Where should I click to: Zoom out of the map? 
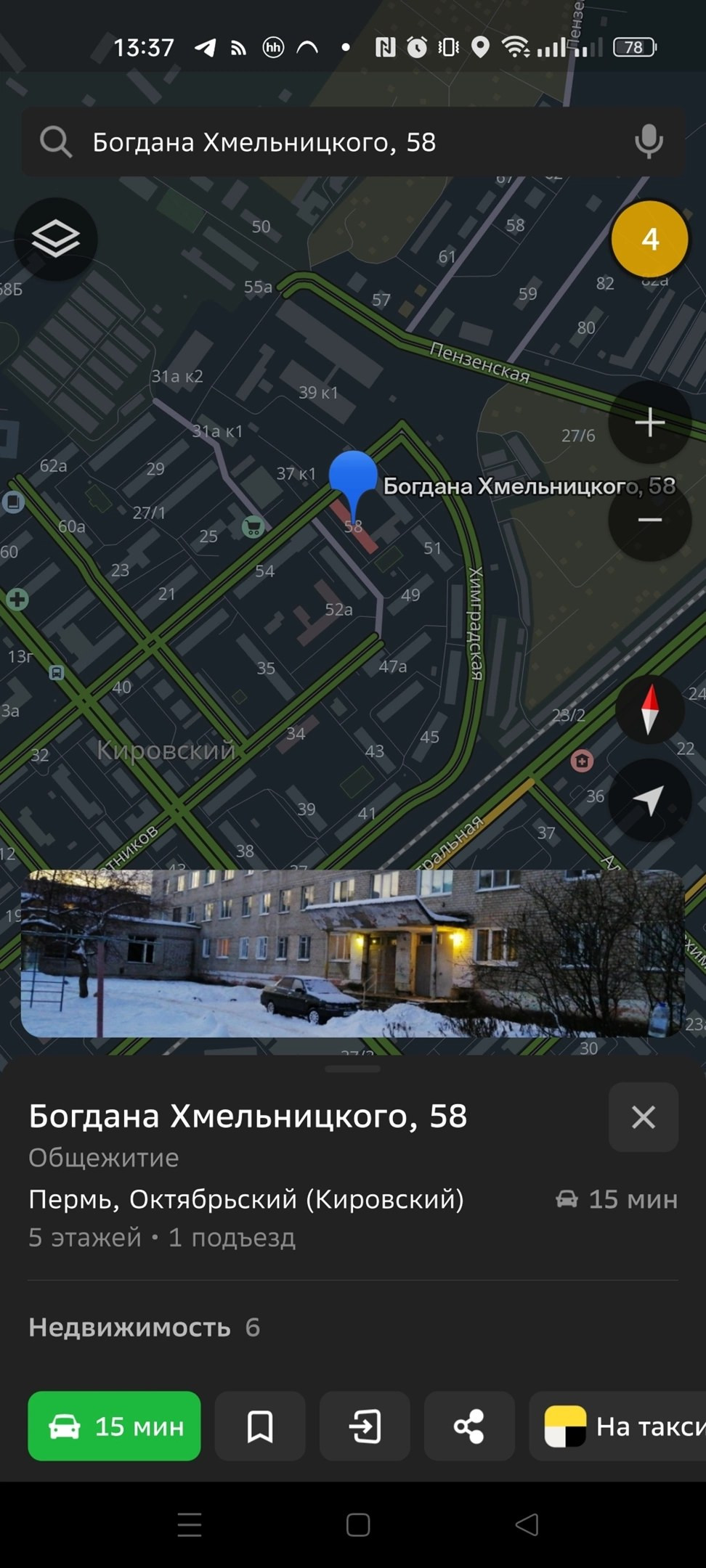click(x=649, y=520)
